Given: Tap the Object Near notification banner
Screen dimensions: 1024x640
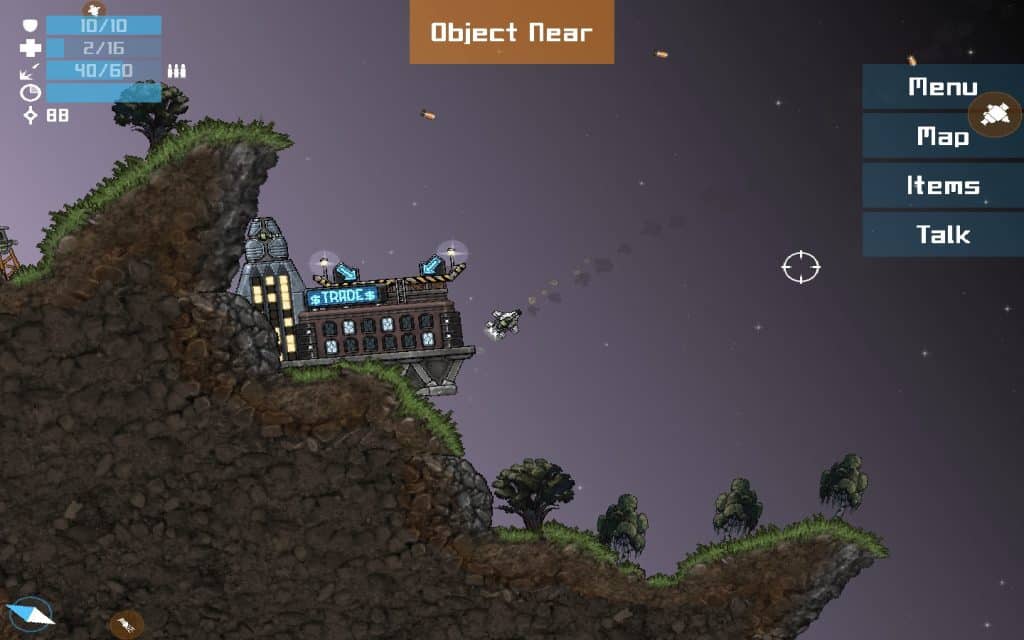Looking at the screenshot, I should point(511,32).
